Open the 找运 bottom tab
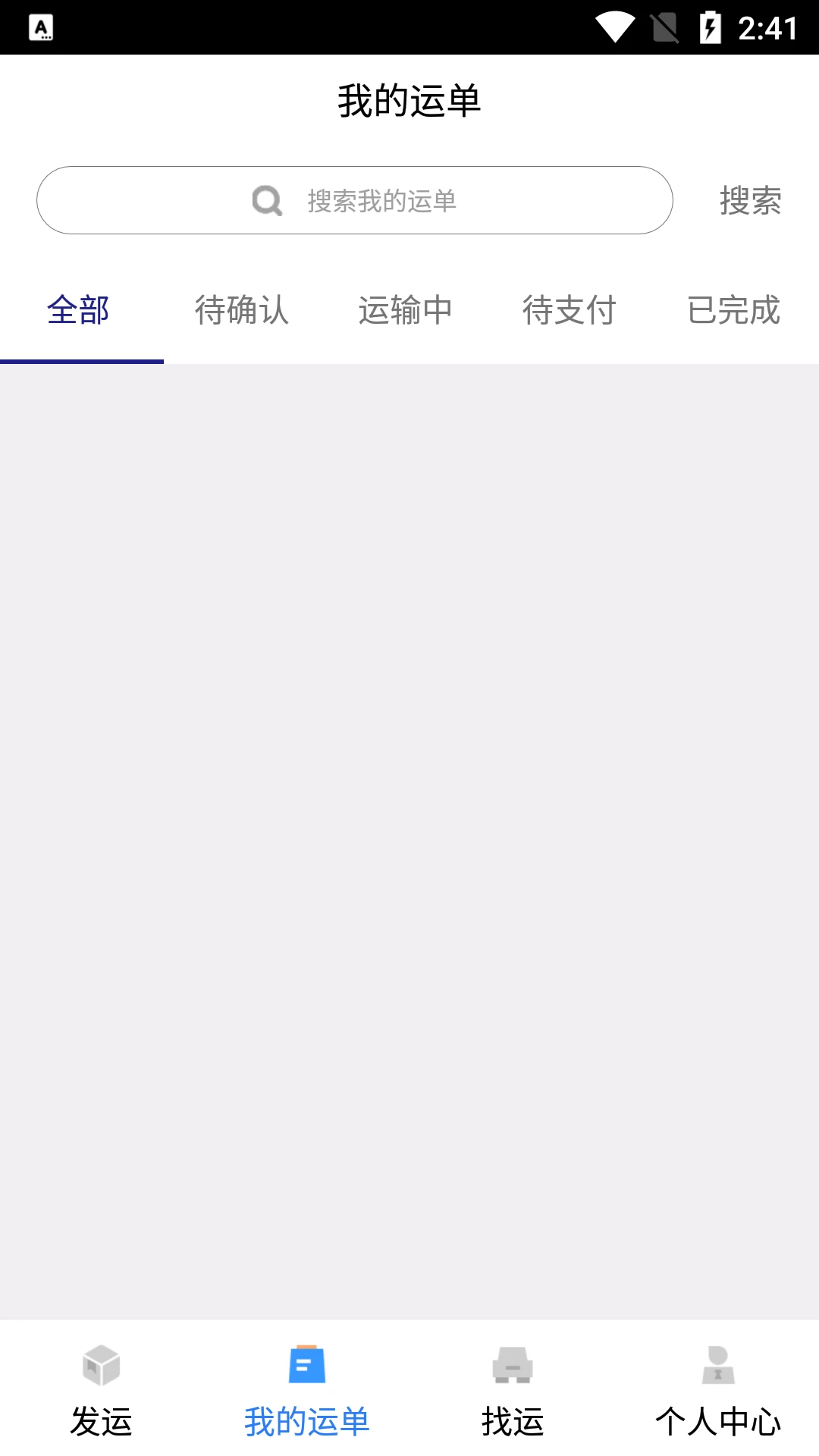The width and height of the screenshot is (819, 1456). (513, 1389)
